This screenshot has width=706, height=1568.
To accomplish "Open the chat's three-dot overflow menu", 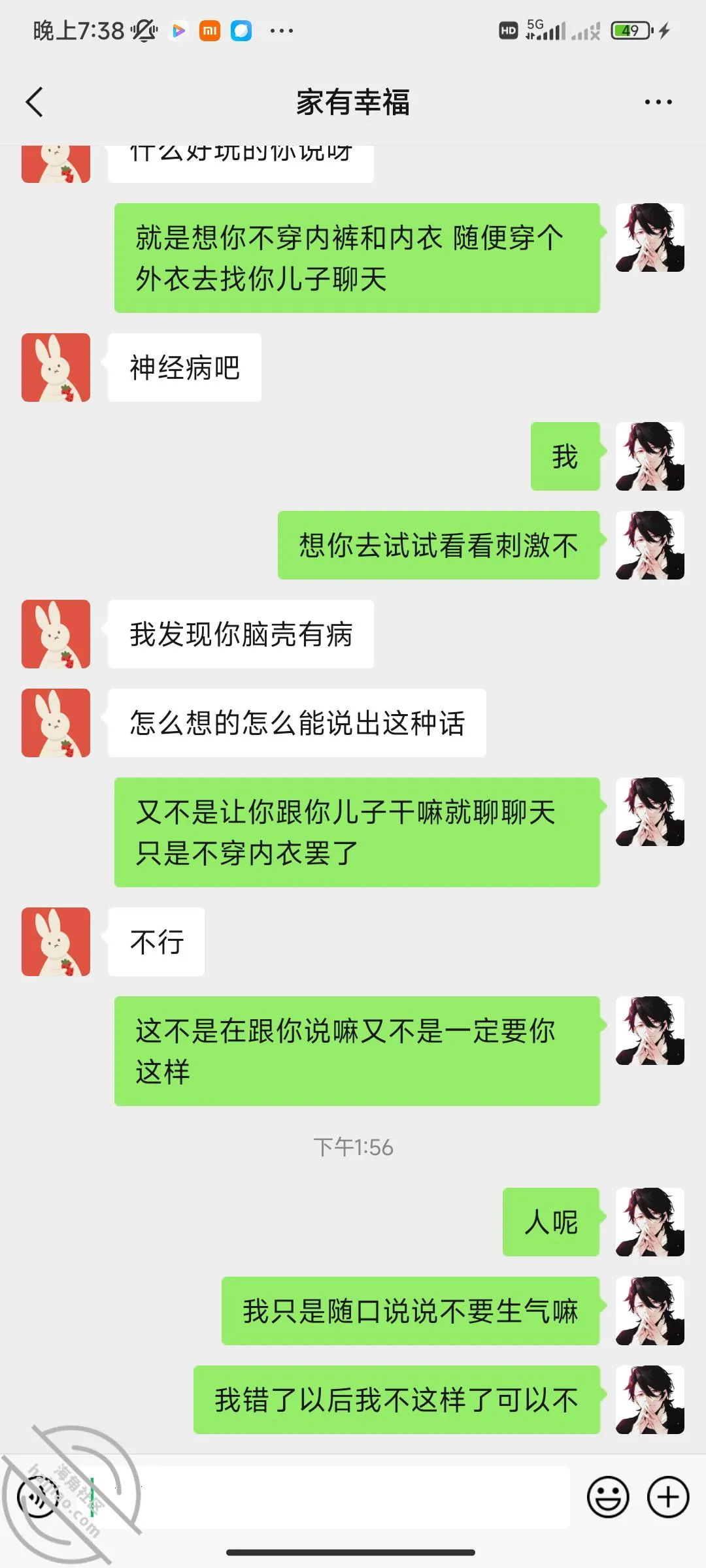I will (658, 102).
